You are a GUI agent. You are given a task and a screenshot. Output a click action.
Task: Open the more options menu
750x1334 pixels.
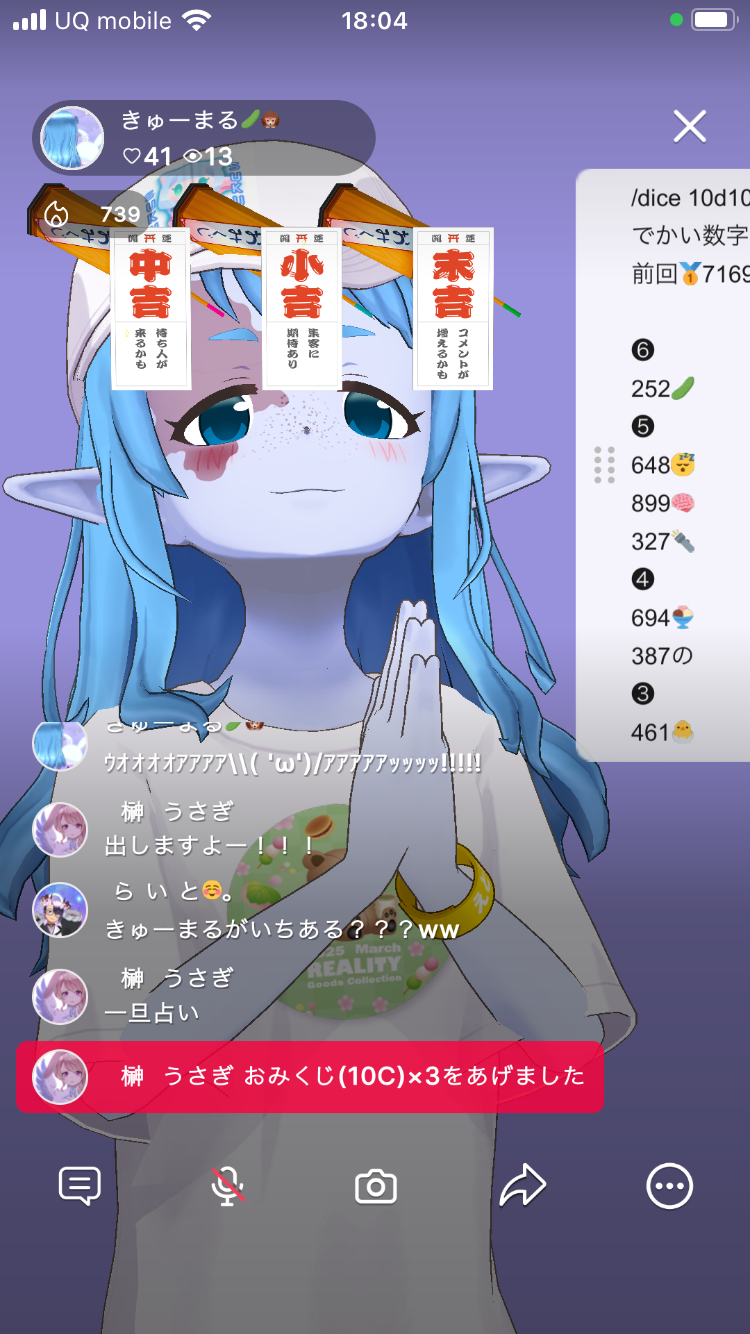click(x=669, y=1187)
